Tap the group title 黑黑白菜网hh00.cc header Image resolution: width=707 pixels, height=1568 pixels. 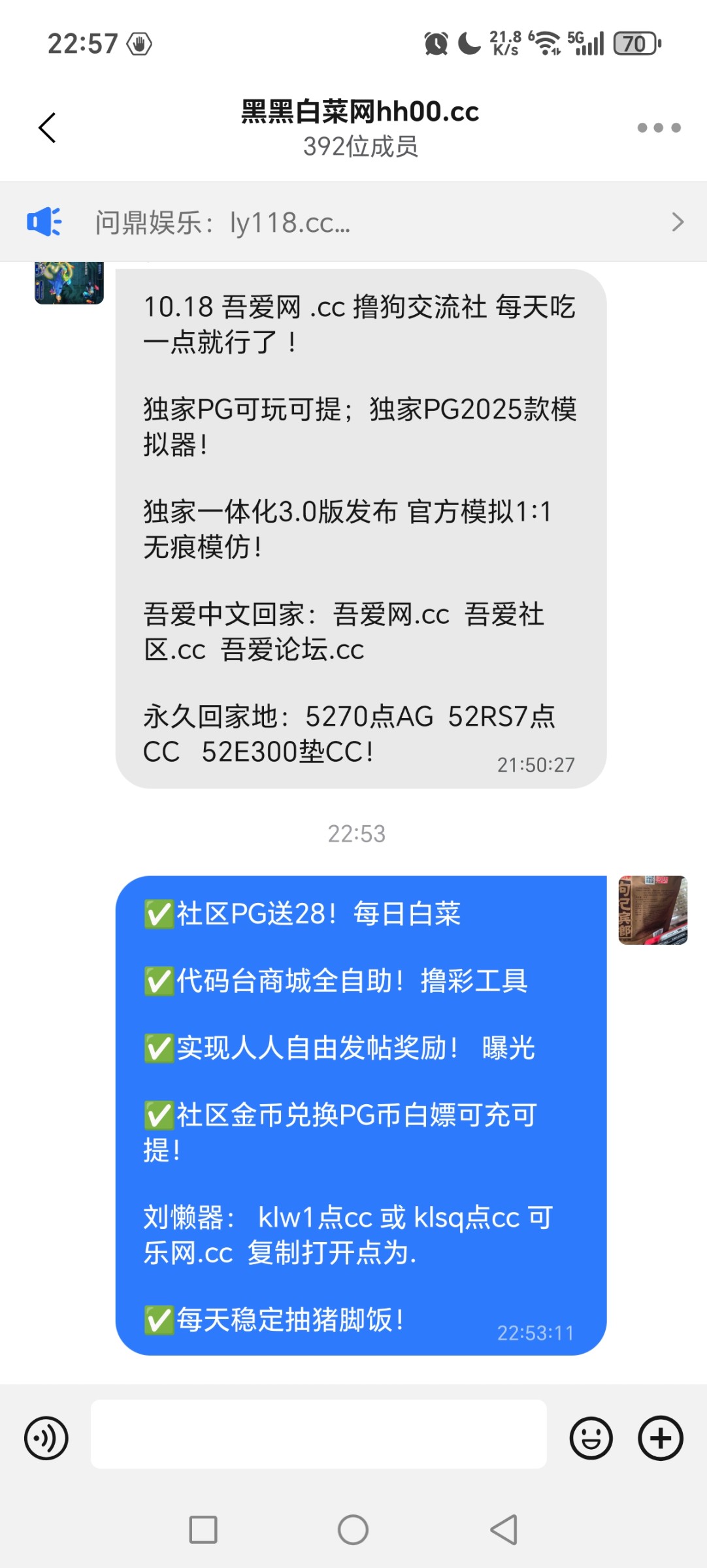click(x=359, y=112)
